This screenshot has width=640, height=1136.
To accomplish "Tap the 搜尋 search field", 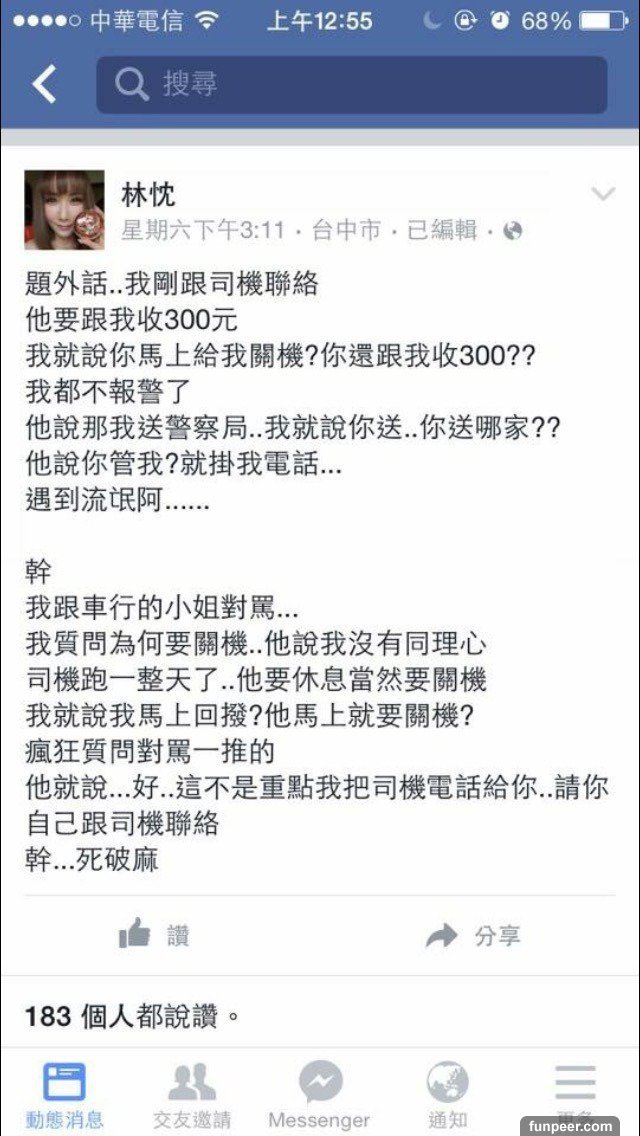I will (351, 85).
